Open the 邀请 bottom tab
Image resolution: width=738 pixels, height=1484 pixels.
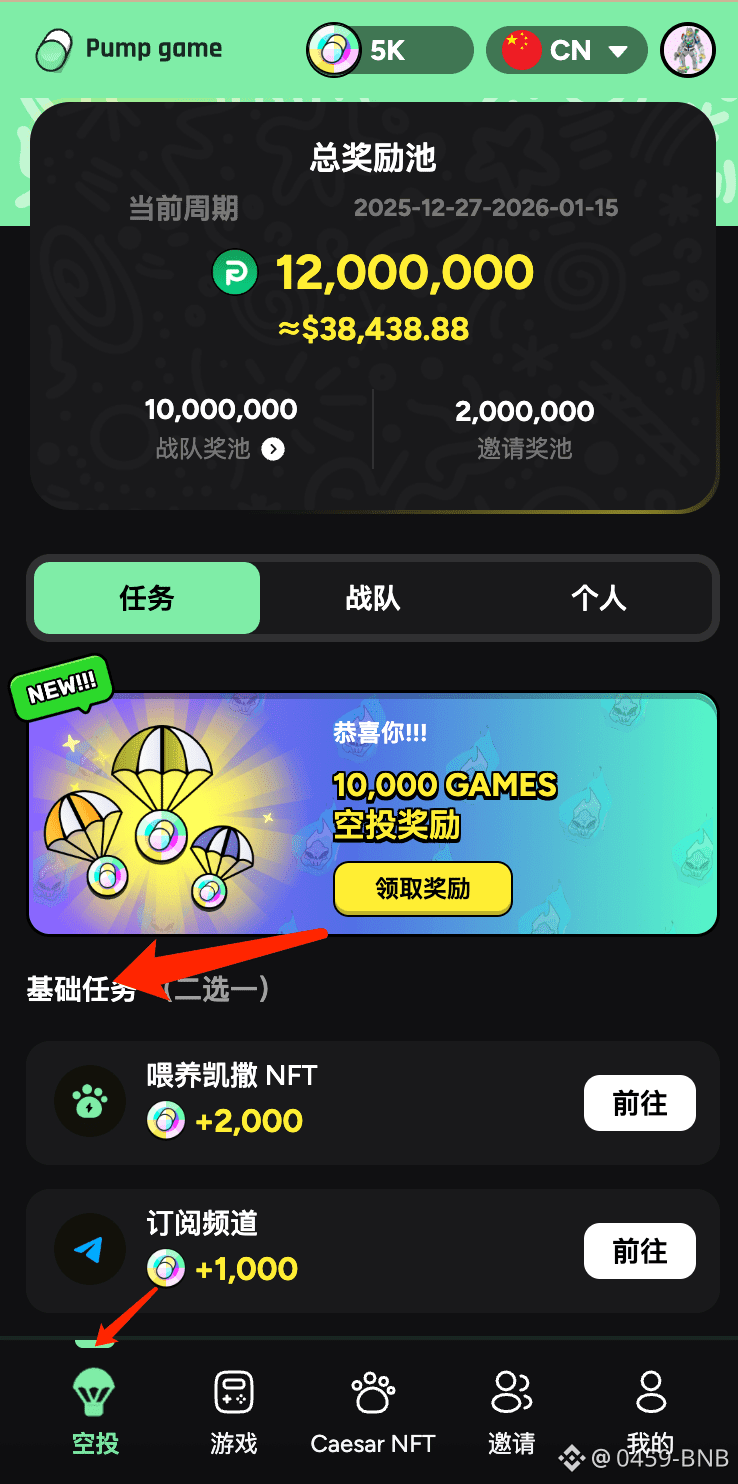pos(512,1412)
